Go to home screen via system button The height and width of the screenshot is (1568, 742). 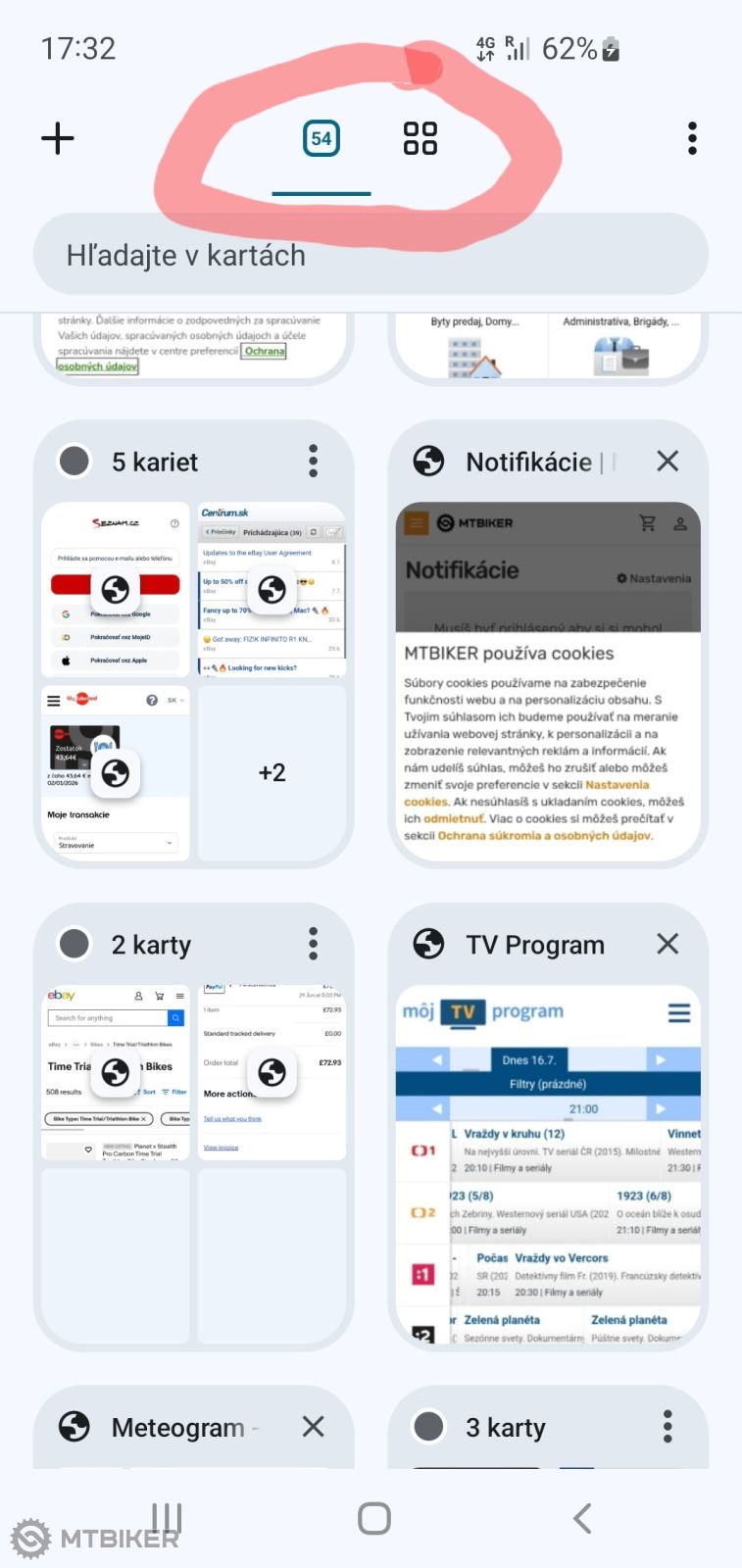373,1518
